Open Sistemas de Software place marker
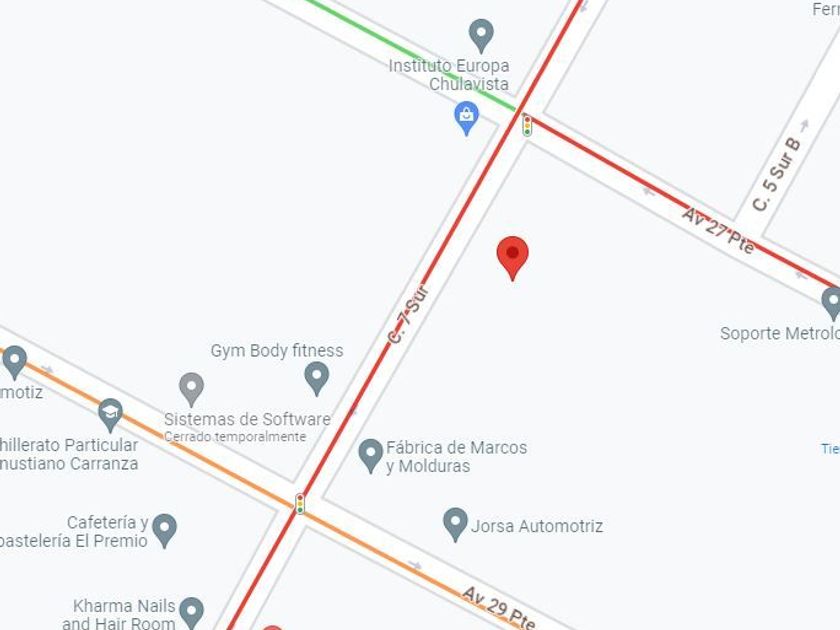This screenshot has height=630, width=840. tap(191, 388)
